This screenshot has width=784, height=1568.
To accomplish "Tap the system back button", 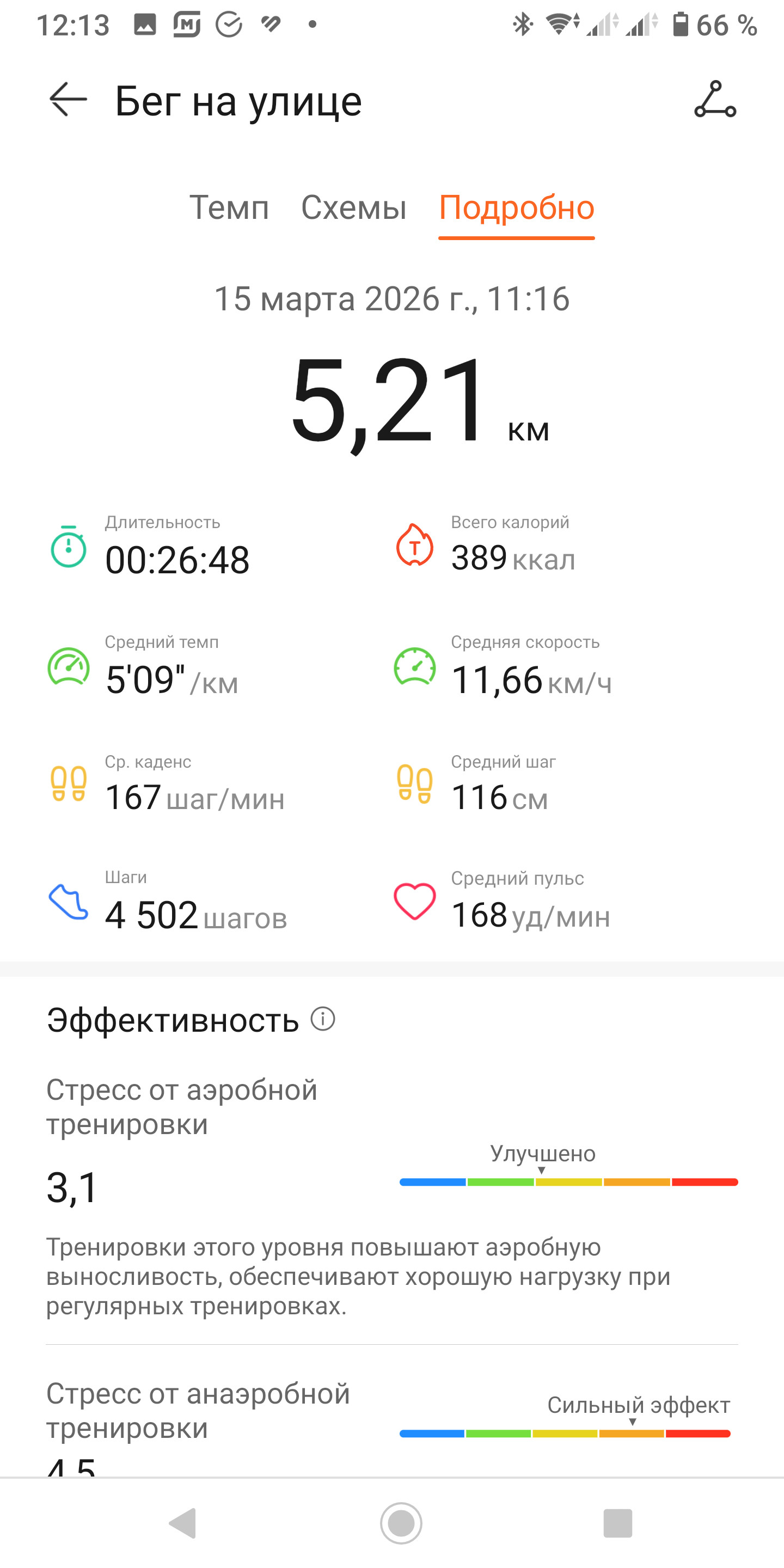I will (x=182, y=1523).
